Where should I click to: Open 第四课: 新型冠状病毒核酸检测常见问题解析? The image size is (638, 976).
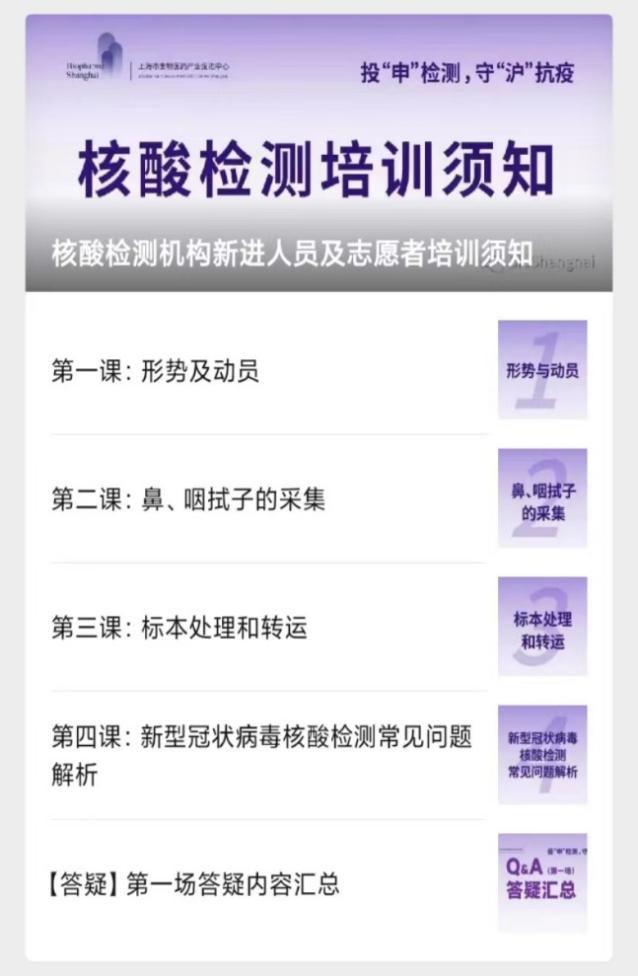pos(262,755)
